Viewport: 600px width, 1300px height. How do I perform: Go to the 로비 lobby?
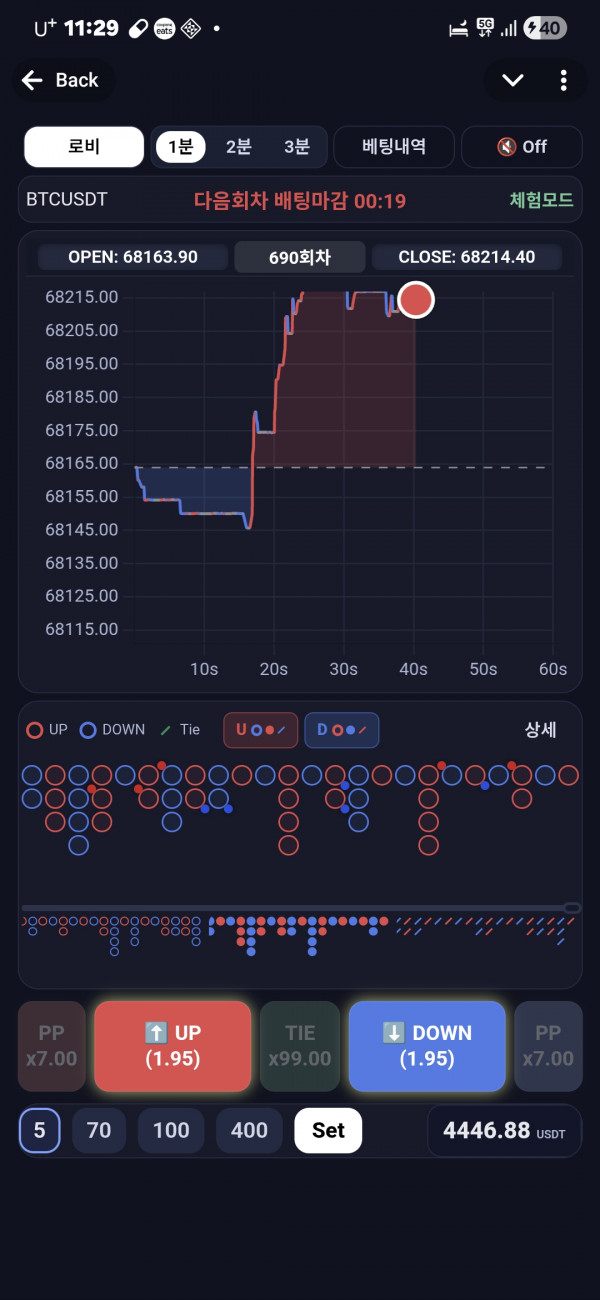point(84,147)
